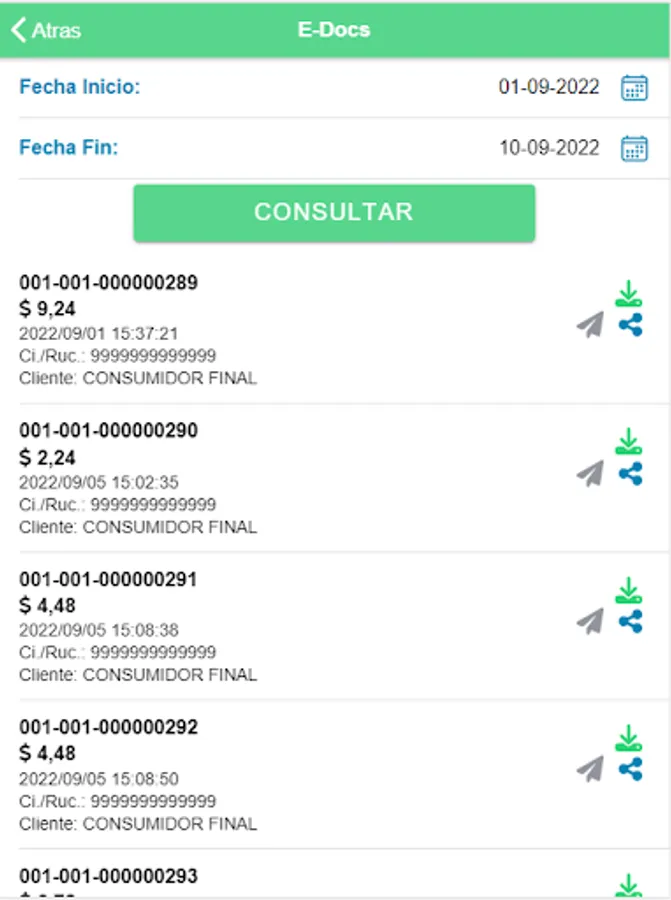The width and height of the screenshot is (671, 900).
Task: Download document 001-001-000000293
Action: (x=628, y=885)
